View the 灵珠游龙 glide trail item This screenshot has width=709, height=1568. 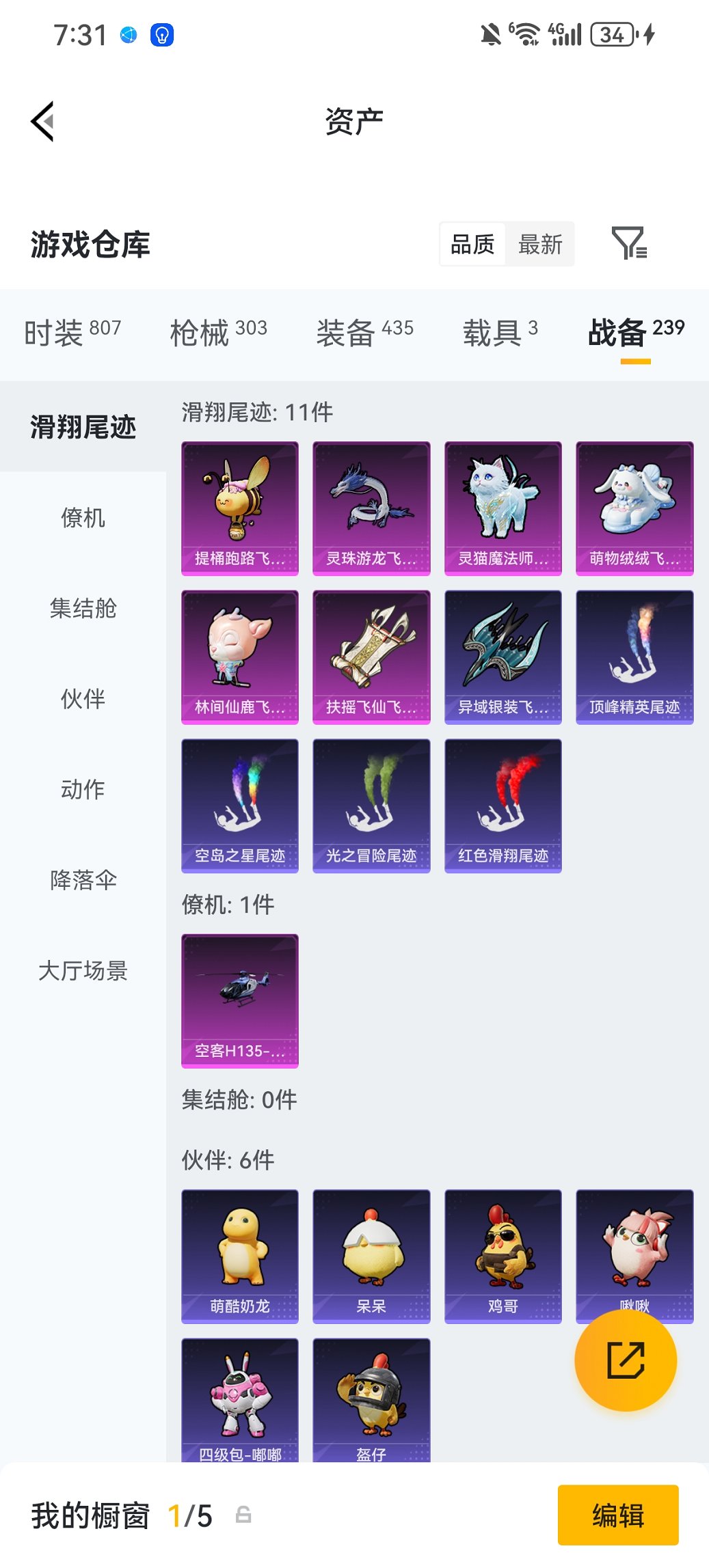tap(371, 508)
